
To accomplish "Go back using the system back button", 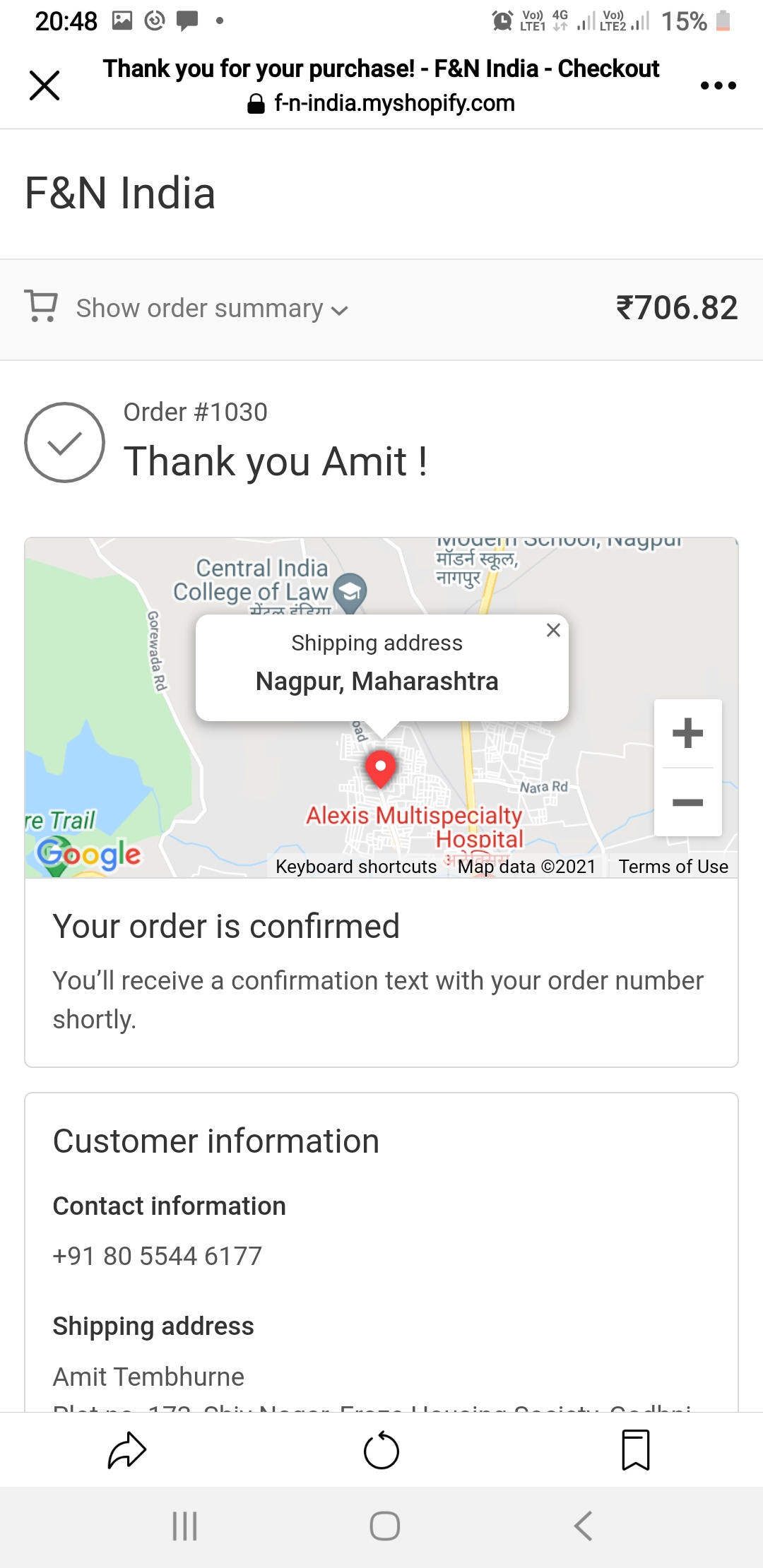I will pos(583,1526).
